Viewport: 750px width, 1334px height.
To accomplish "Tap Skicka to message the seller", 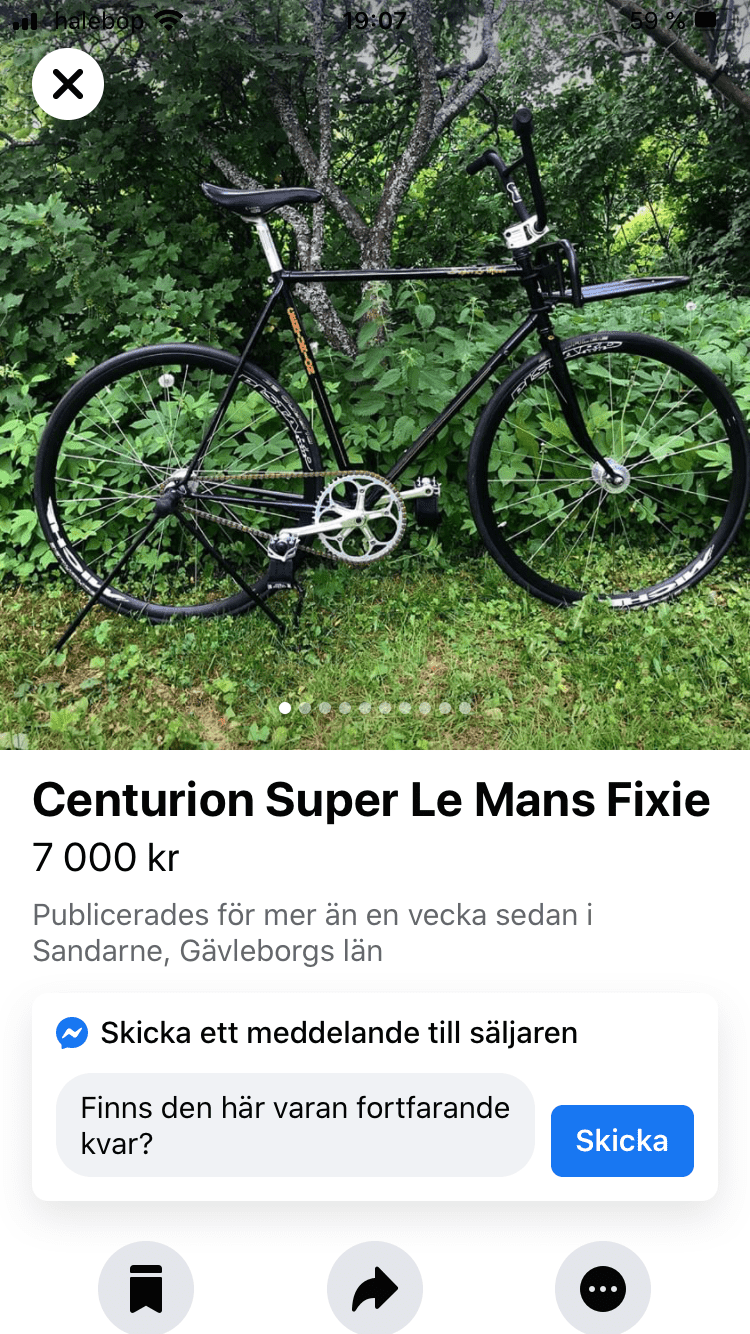I will (622, 1141).
